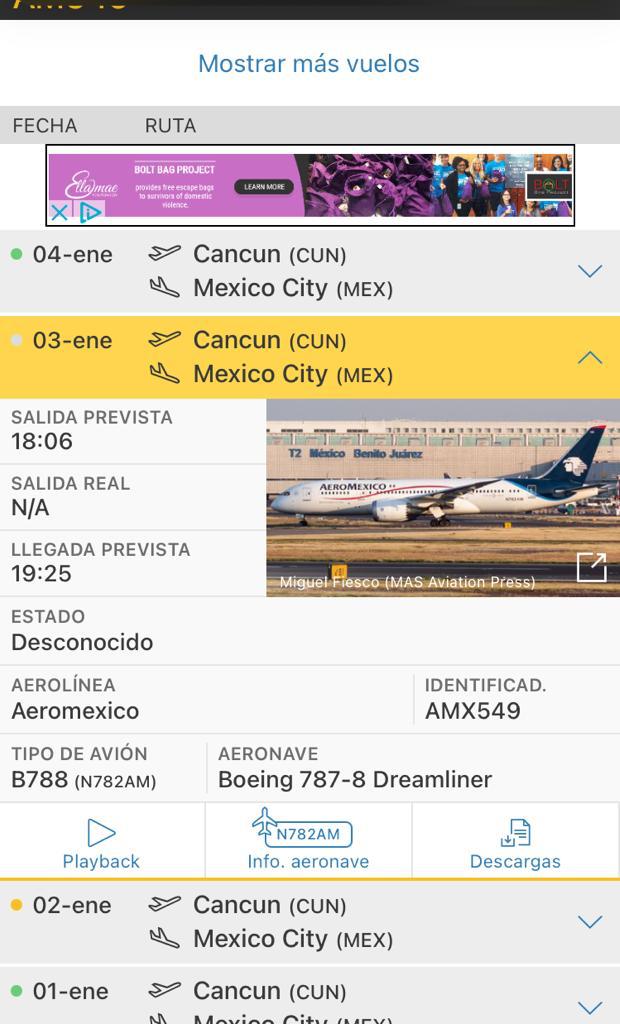Collapse the 03-ene flight details
Viewport: 620px width, 1024px height.
click(590, 357)
